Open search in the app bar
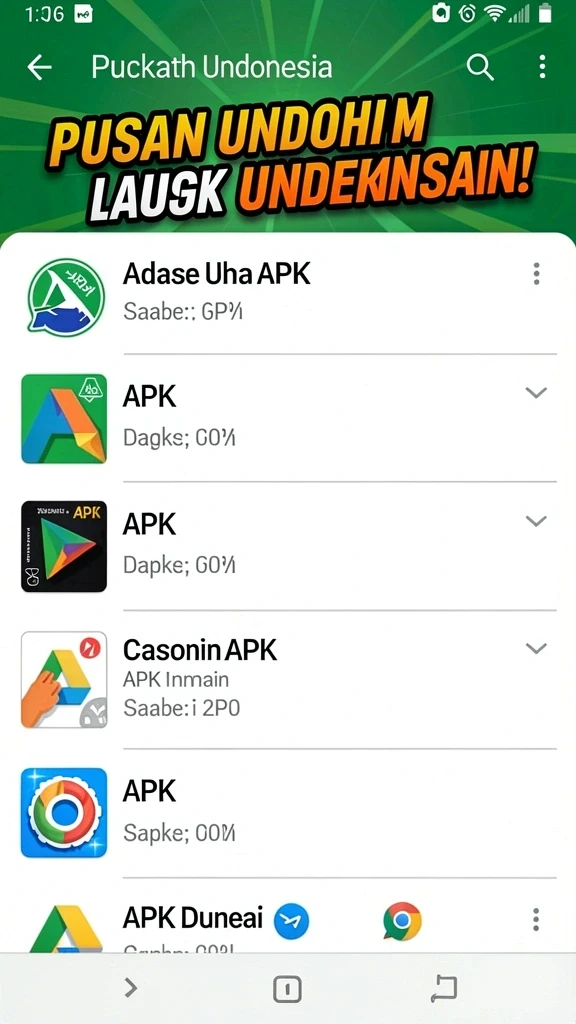Screen dimensions: 576x1024 [x=480, y=67]
